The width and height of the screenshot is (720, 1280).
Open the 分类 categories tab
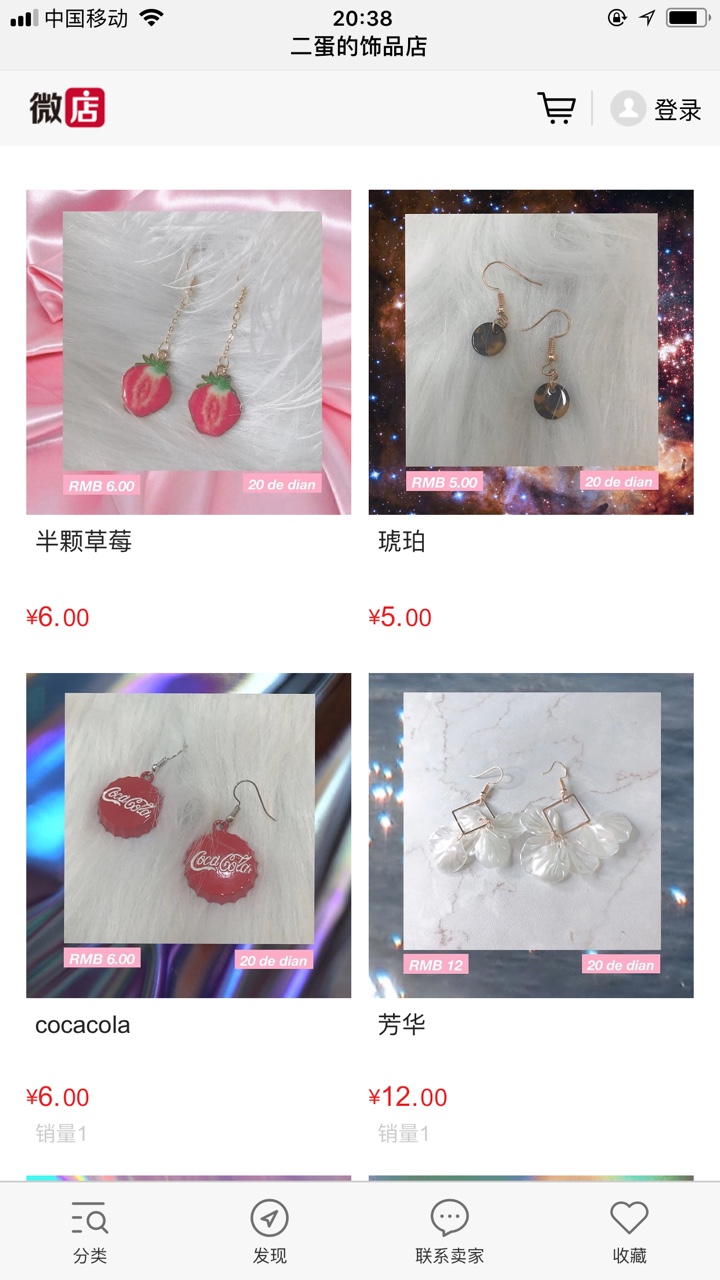(90, 1232)
